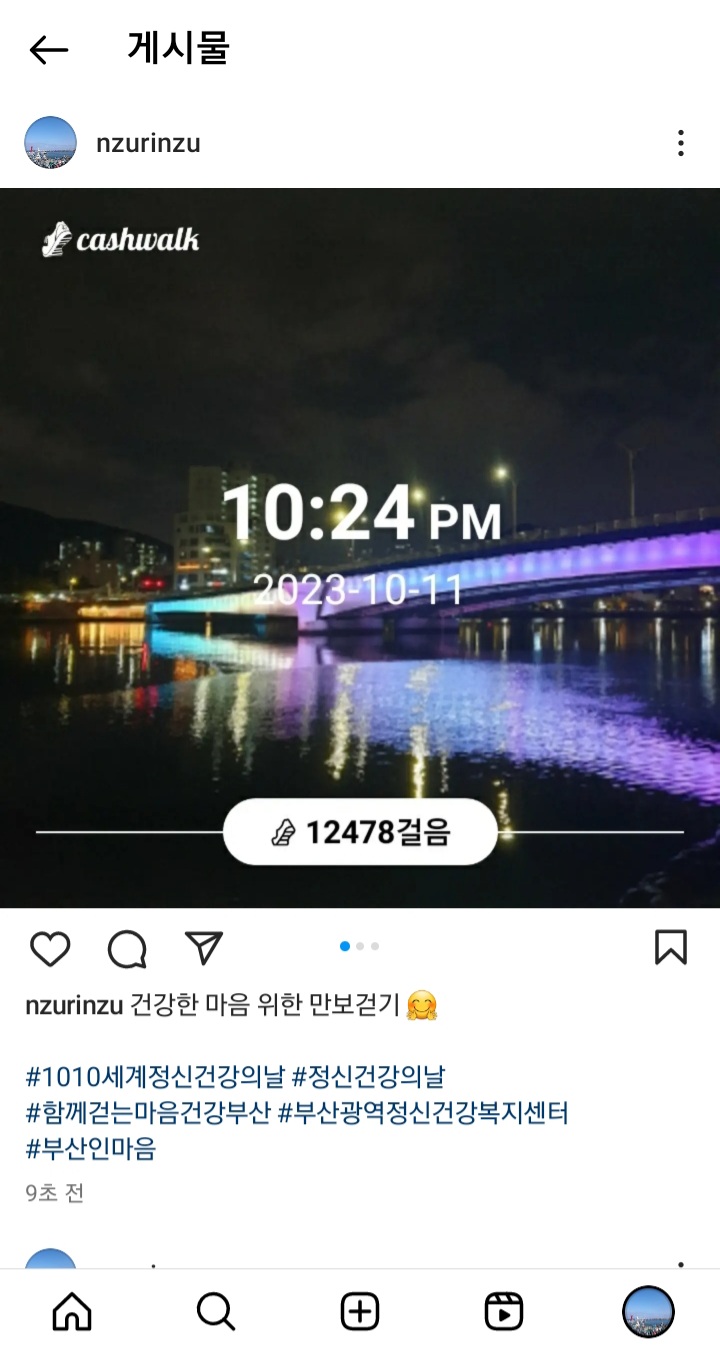The height and width of the screenshot is (1362, 720).
Task: Go to the Home feed tab
Action: [x=72, y=1311]
